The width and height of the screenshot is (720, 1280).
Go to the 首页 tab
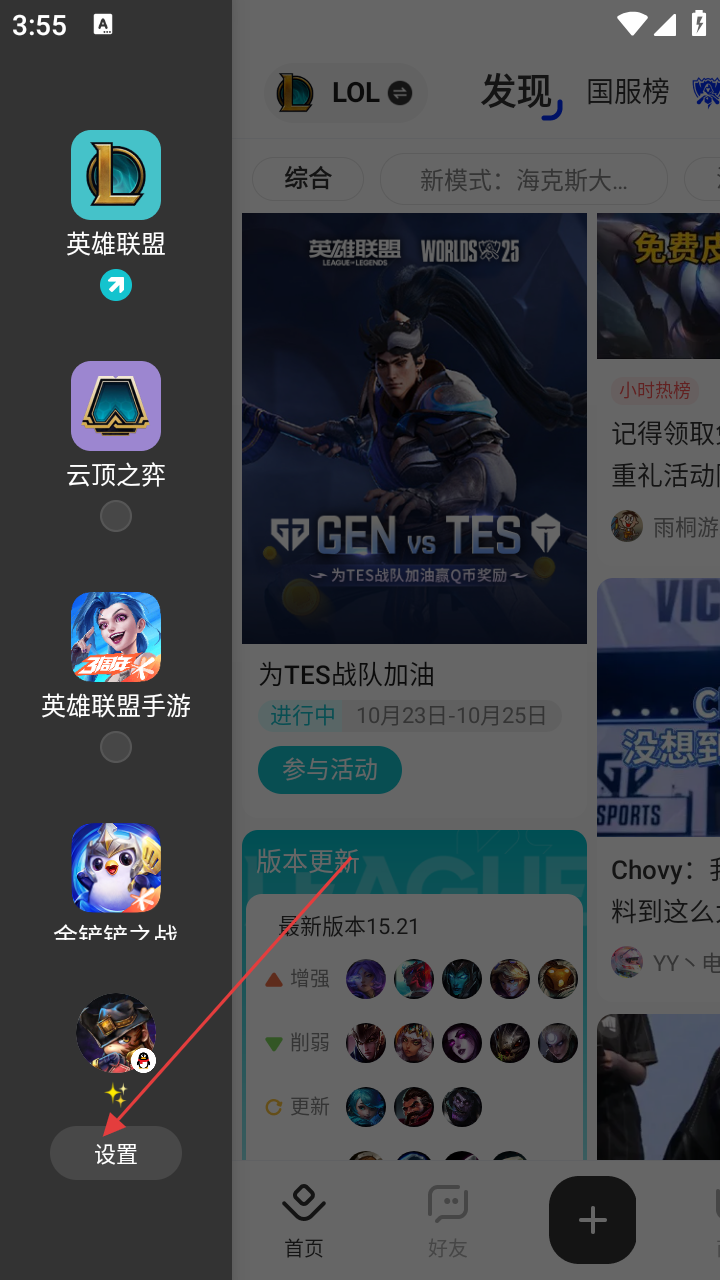coord(304,1220)
